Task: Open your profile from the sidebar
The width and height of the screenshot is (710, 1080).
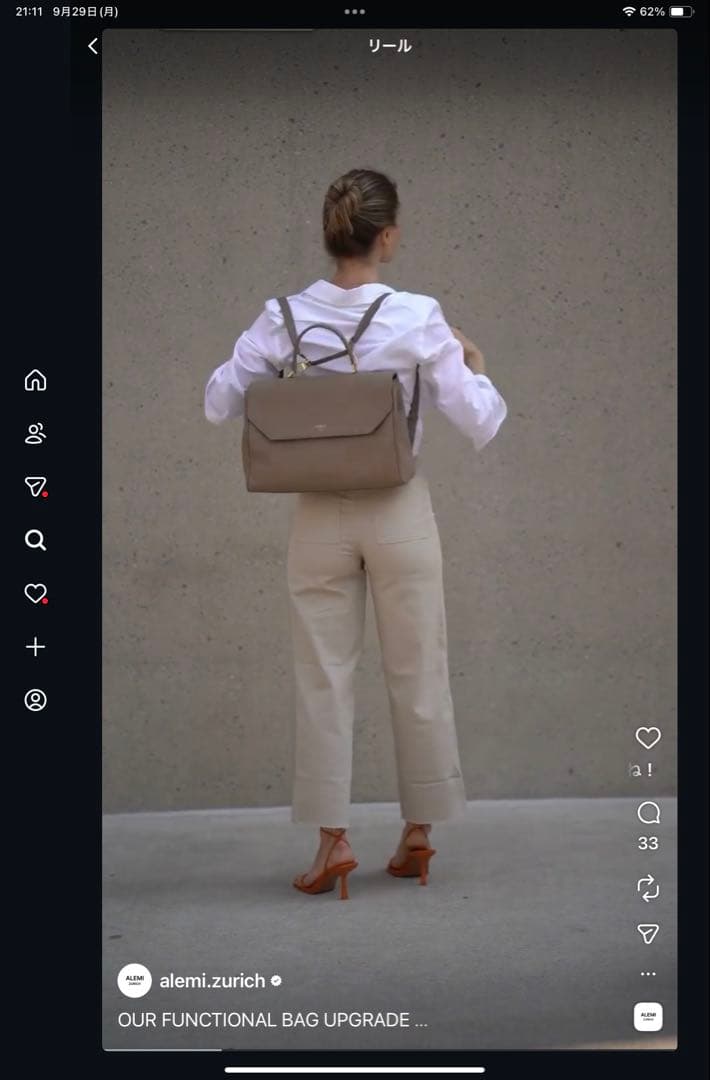Action: tap(36, 700)
